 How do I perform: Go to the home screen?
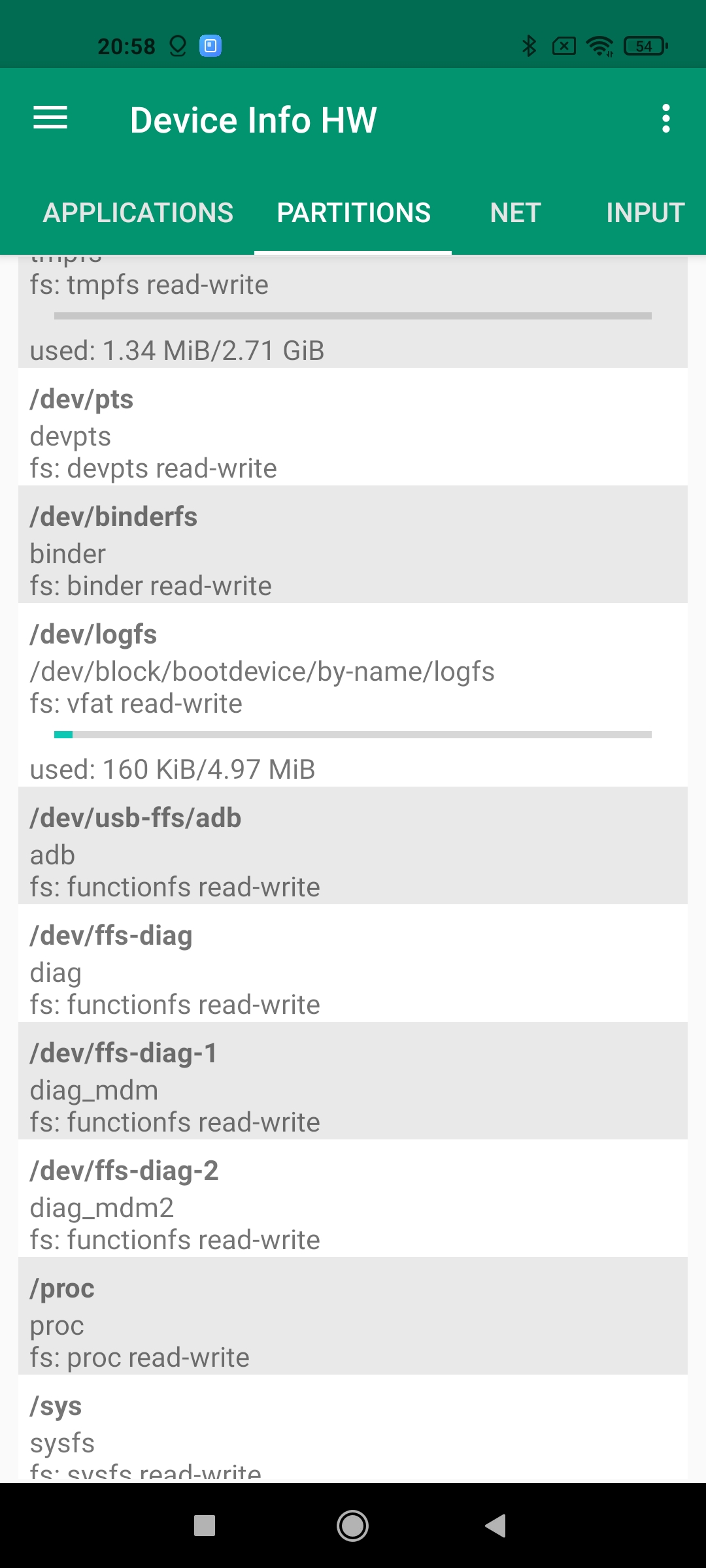[352, 1526]
